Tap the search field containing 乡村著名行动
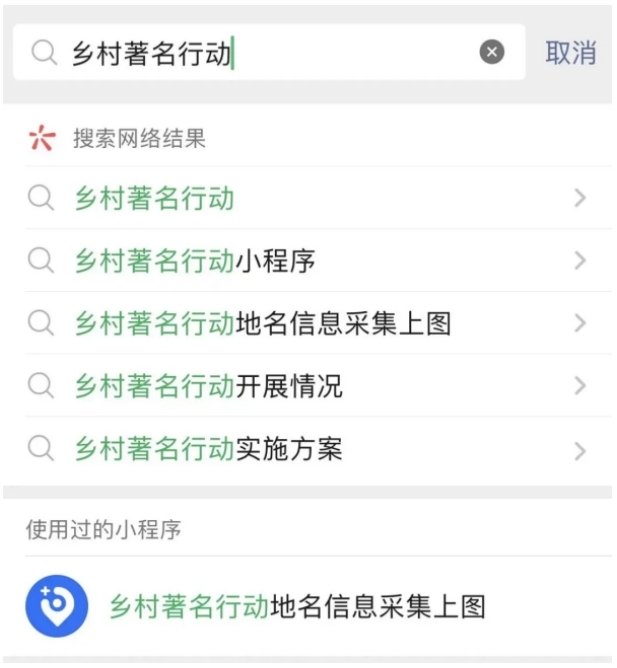 point(260,53)
